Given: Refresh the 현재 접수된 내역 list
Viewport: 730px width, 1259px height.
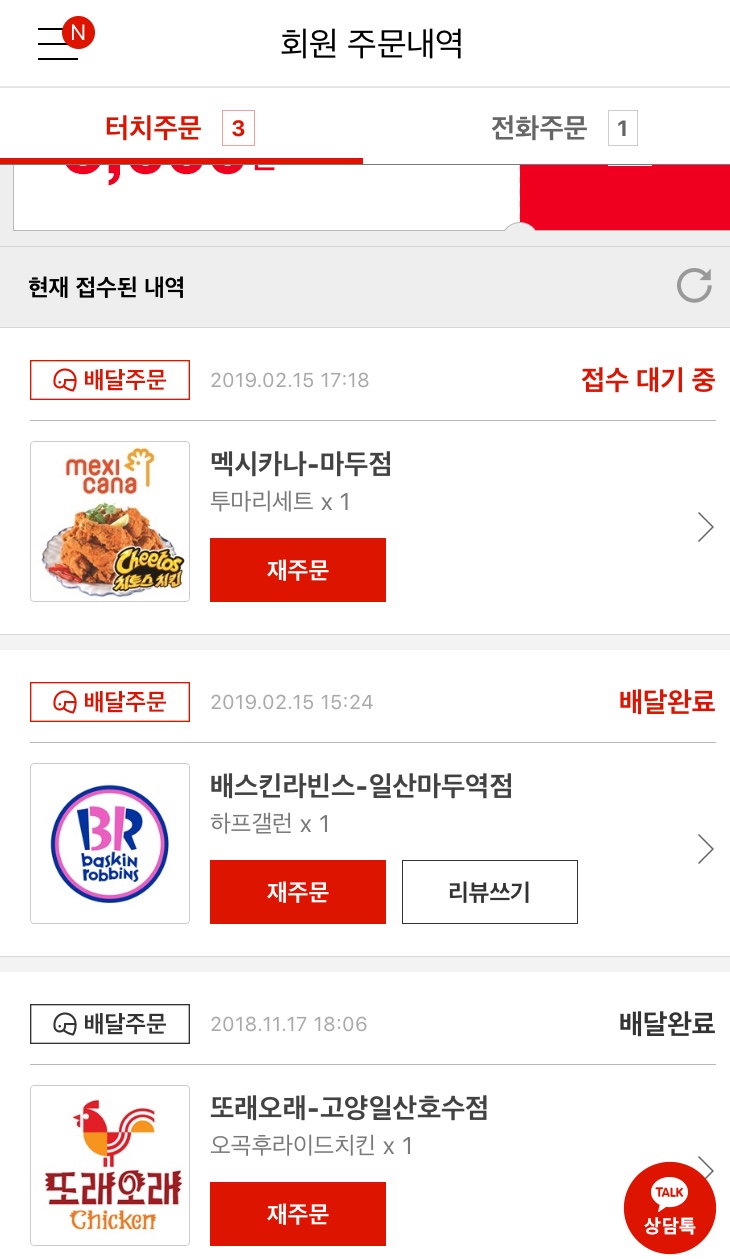Looking at the screenshot, I should pos(694,286).
